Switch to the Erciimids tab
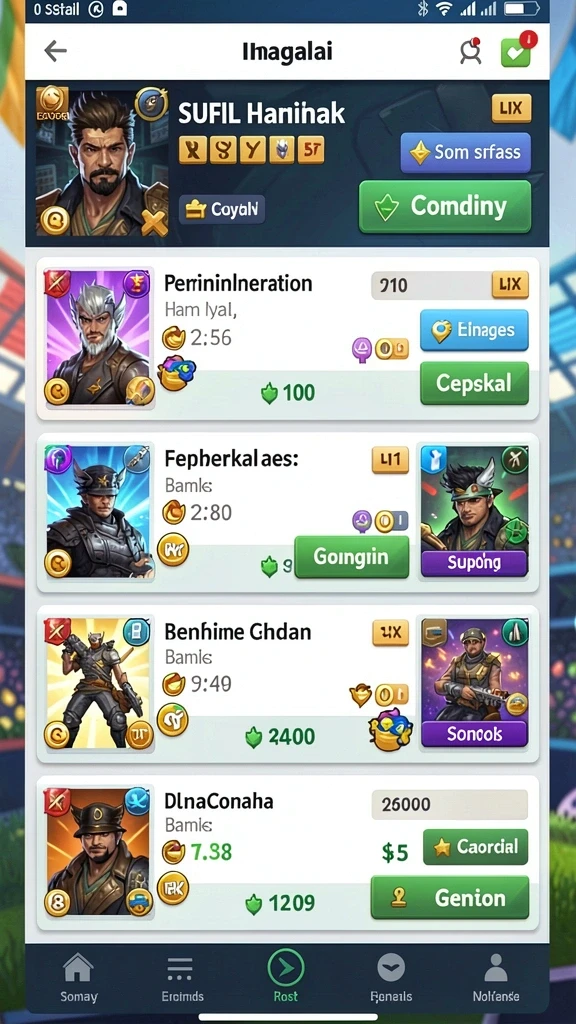The image size is (576, 1024). (x=182, y=977)
